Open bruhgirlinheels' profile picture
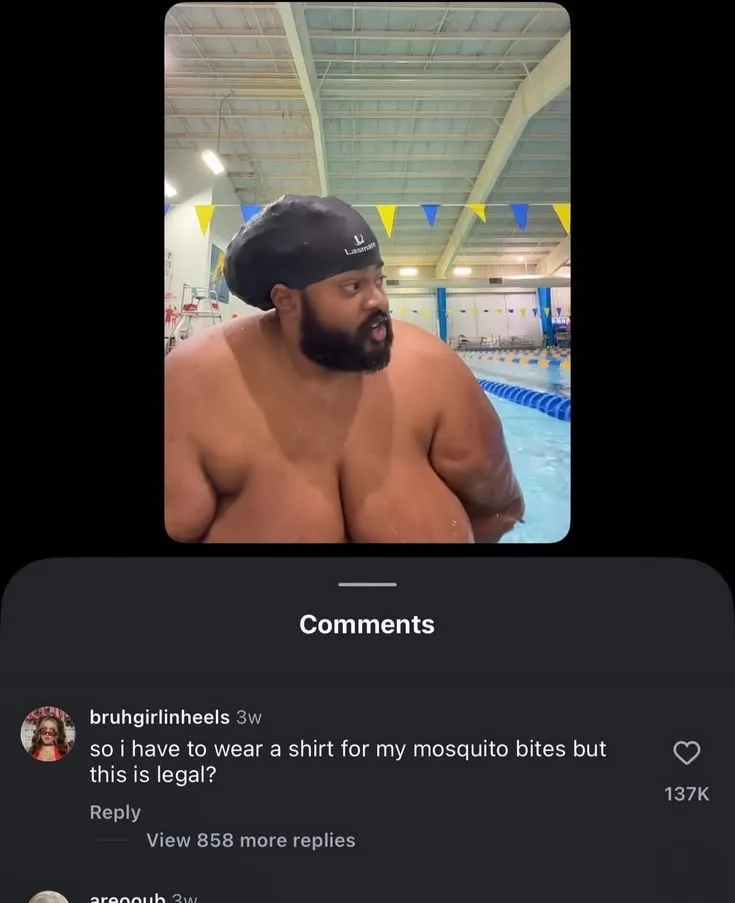This screenshot has height=903, width=735. coord(48,734)
